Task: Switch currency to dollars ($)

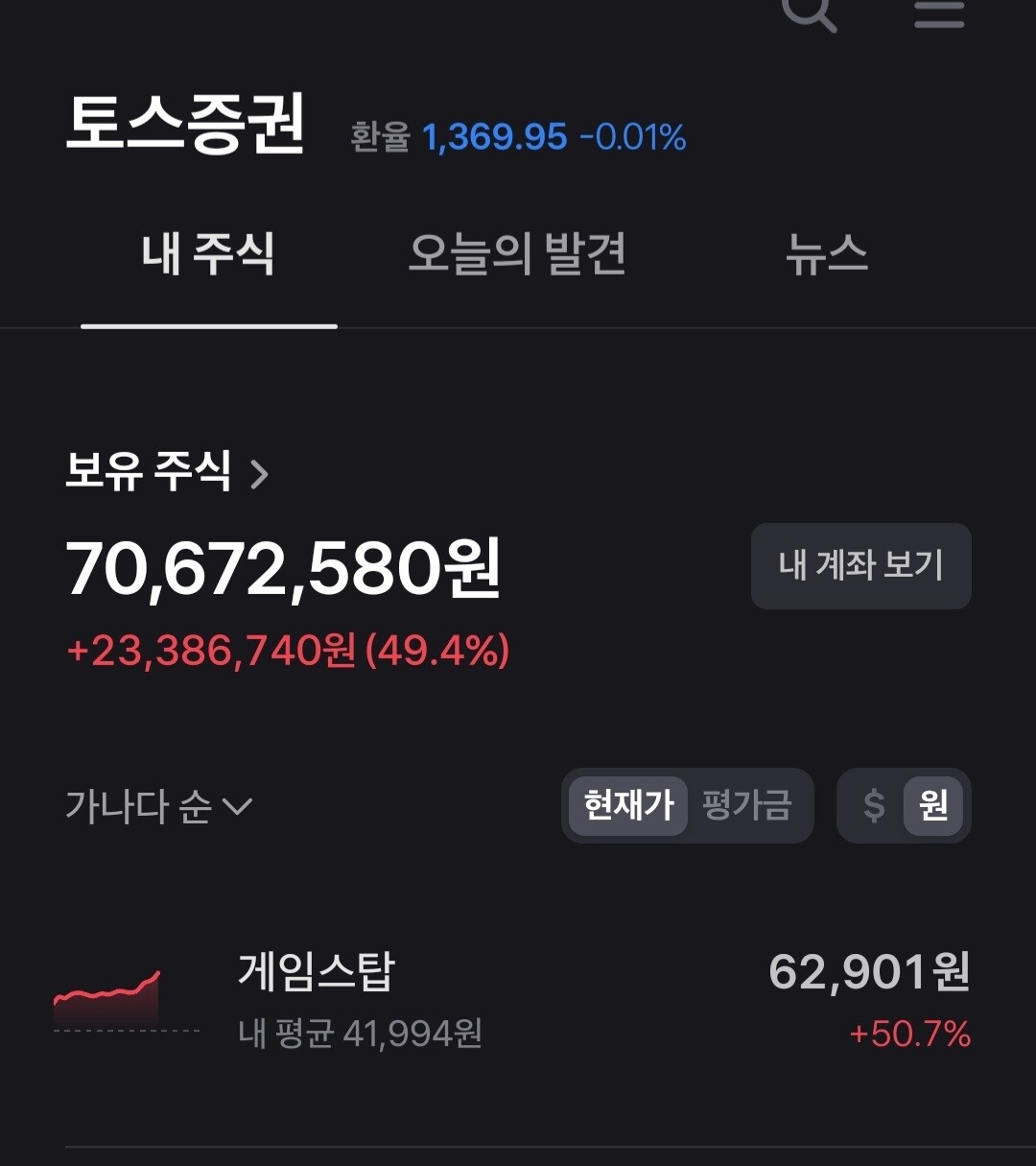Action: coord(872,806)
